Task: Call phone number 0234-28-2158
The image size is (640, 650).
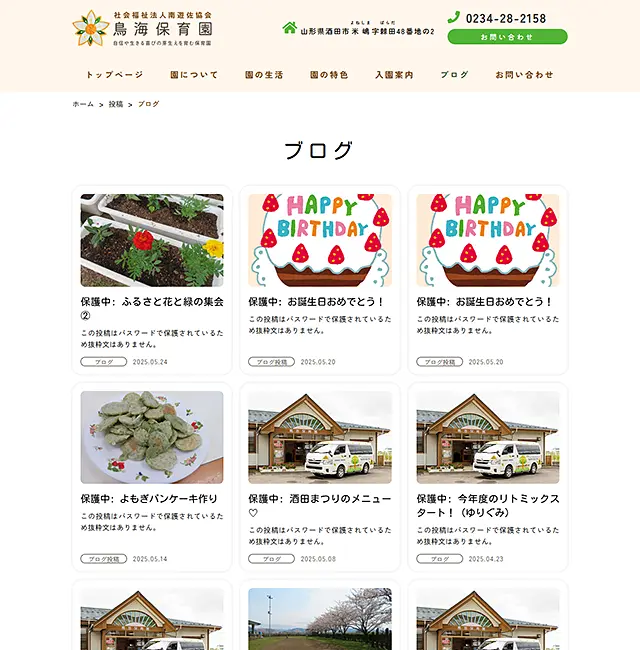Action: click(x=505, y=18)
